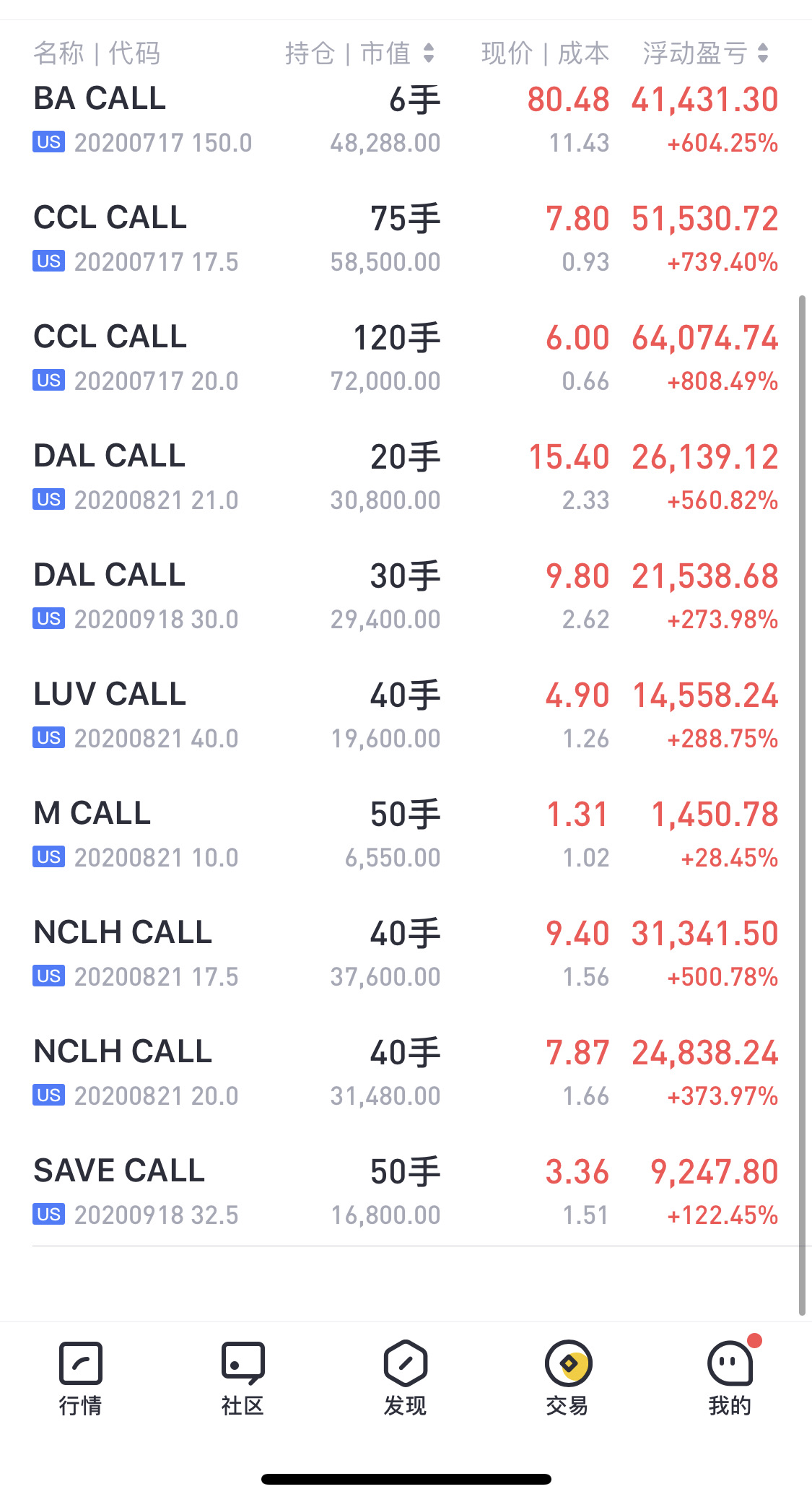Screen dimensions: 812x1502
Task: Sort positions by floating P/L (浮动盈亏)
Action: (705, 53)
